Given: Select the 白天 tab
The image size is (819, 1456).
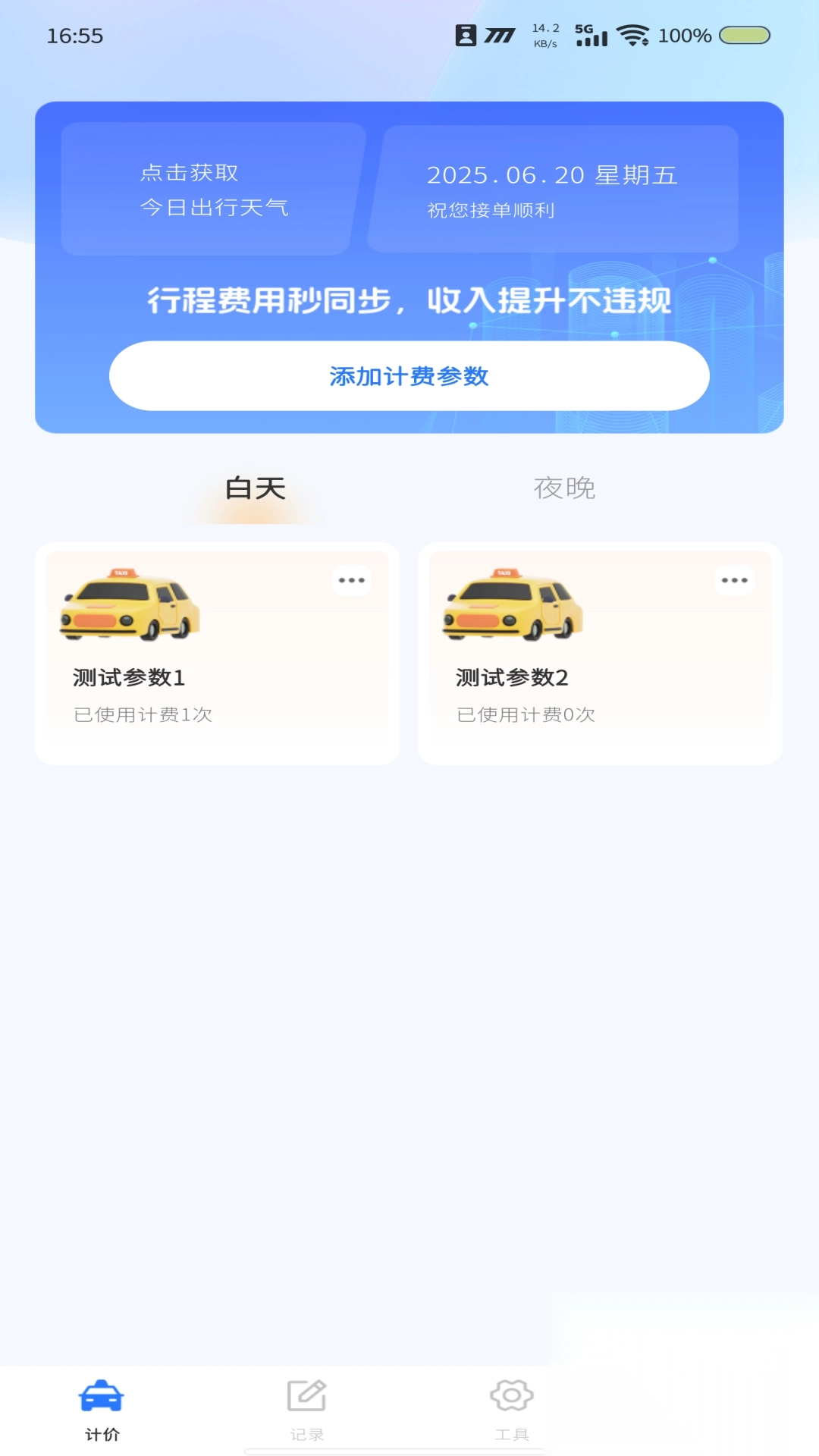Looking at the screenshot, I should (x=254, y=489).
